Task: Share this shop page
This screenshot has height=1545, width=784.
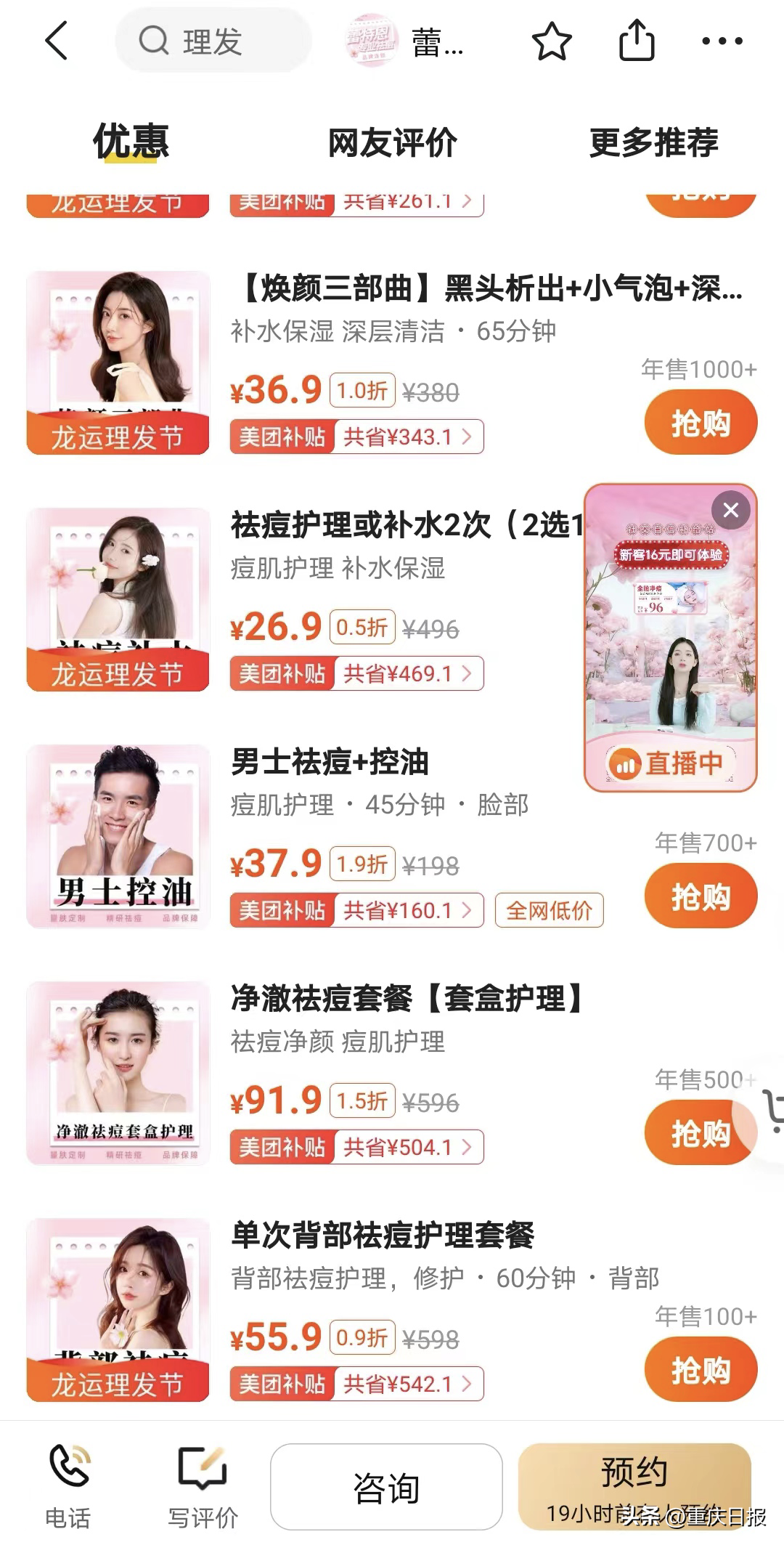Action: tap(637, 41)
